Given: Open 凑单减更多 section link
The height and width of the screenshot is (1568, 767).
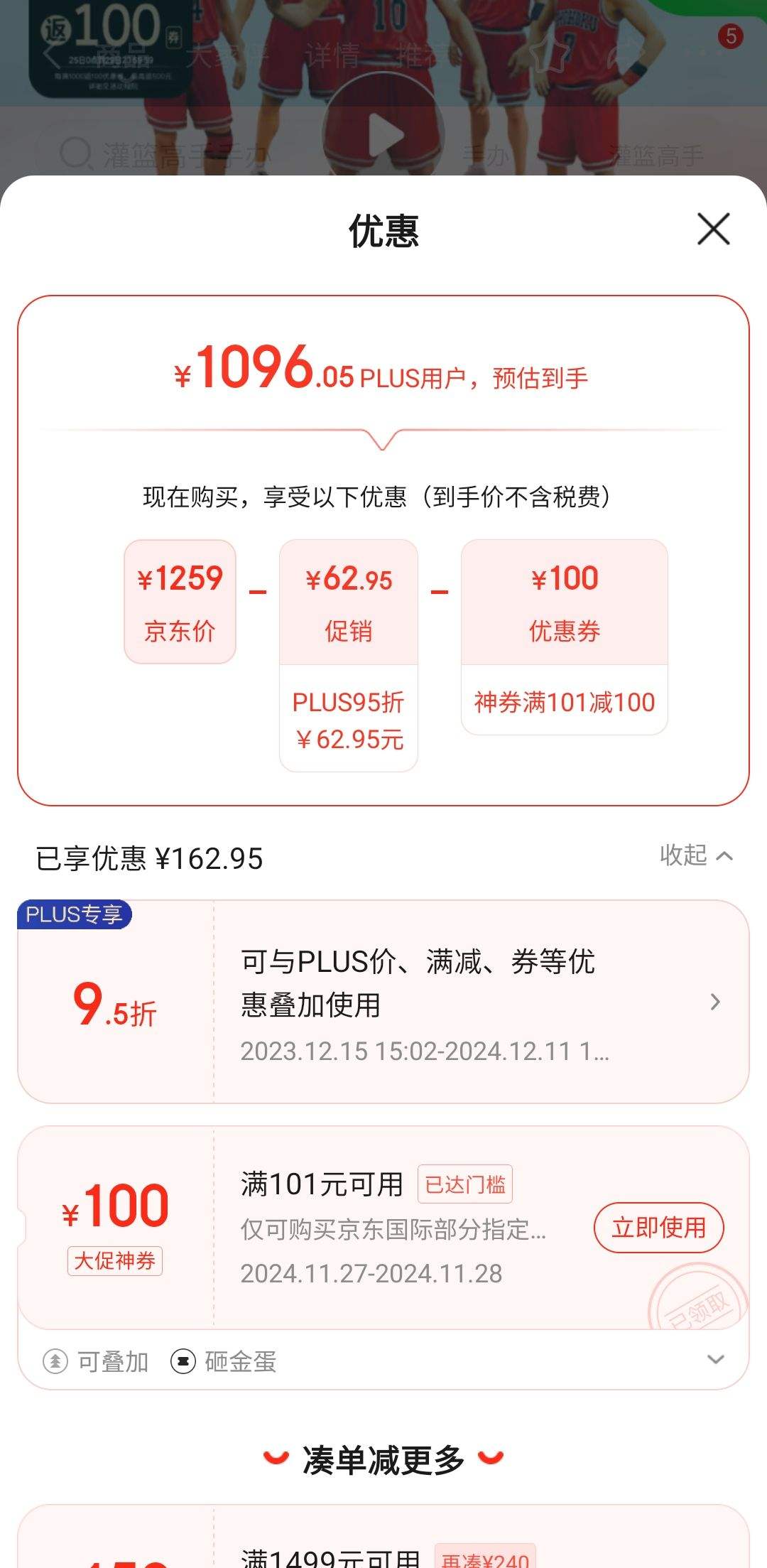Looking at the screenshot, I should point(383,1459).
